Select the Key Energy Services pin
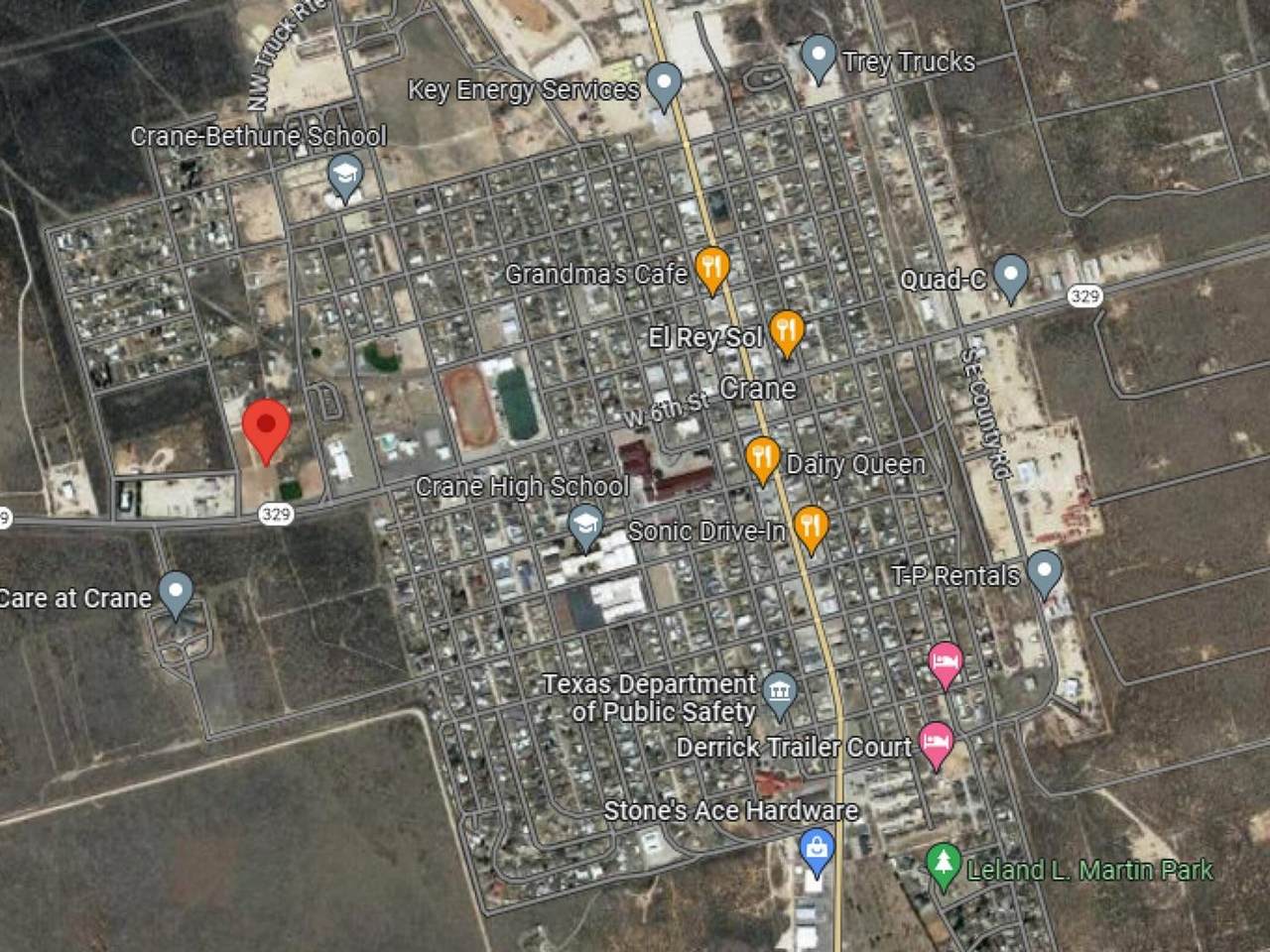The image size is (1270, 952). (x=664, y=84)
